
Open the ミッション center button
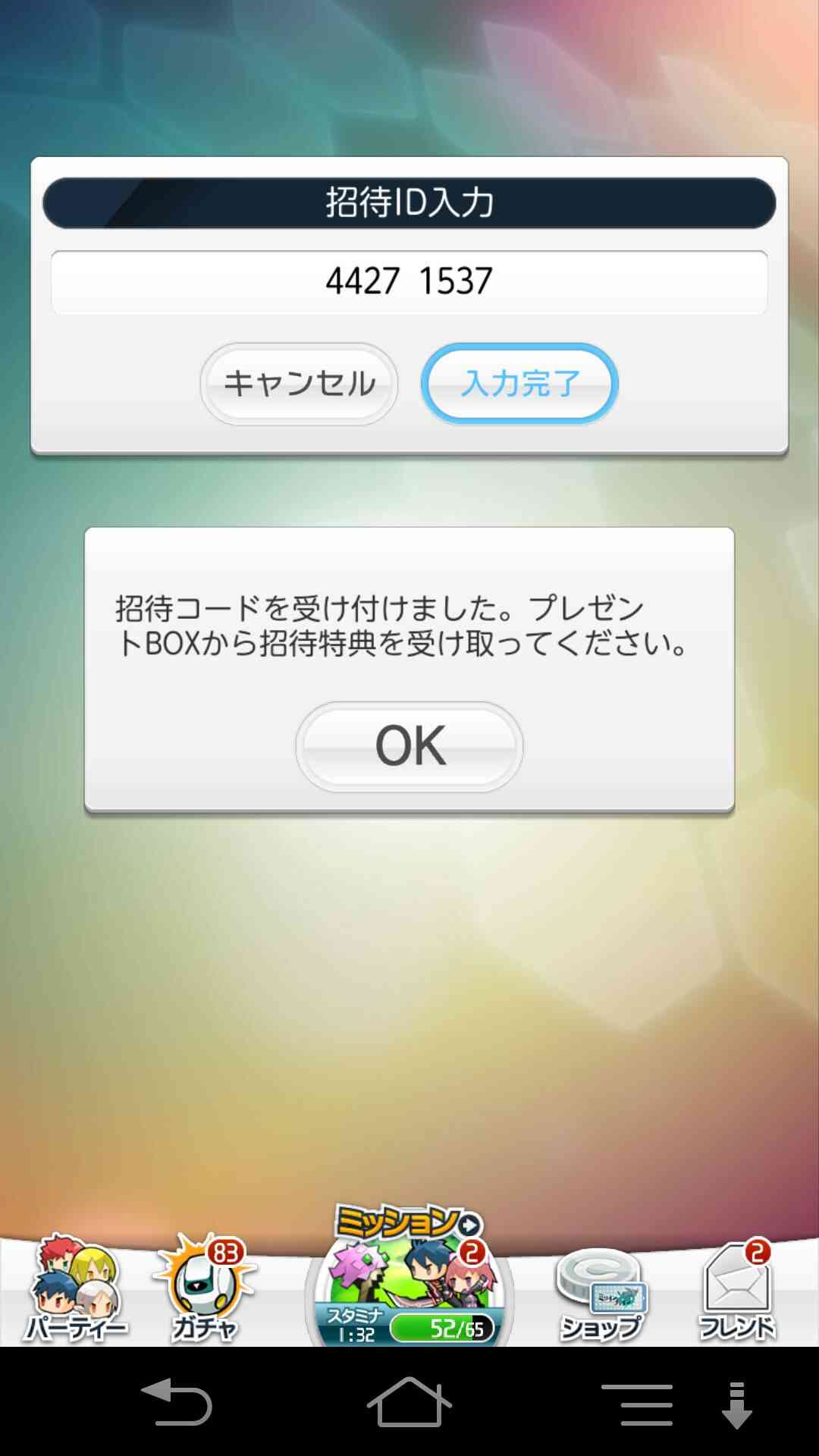point(409,1276)
